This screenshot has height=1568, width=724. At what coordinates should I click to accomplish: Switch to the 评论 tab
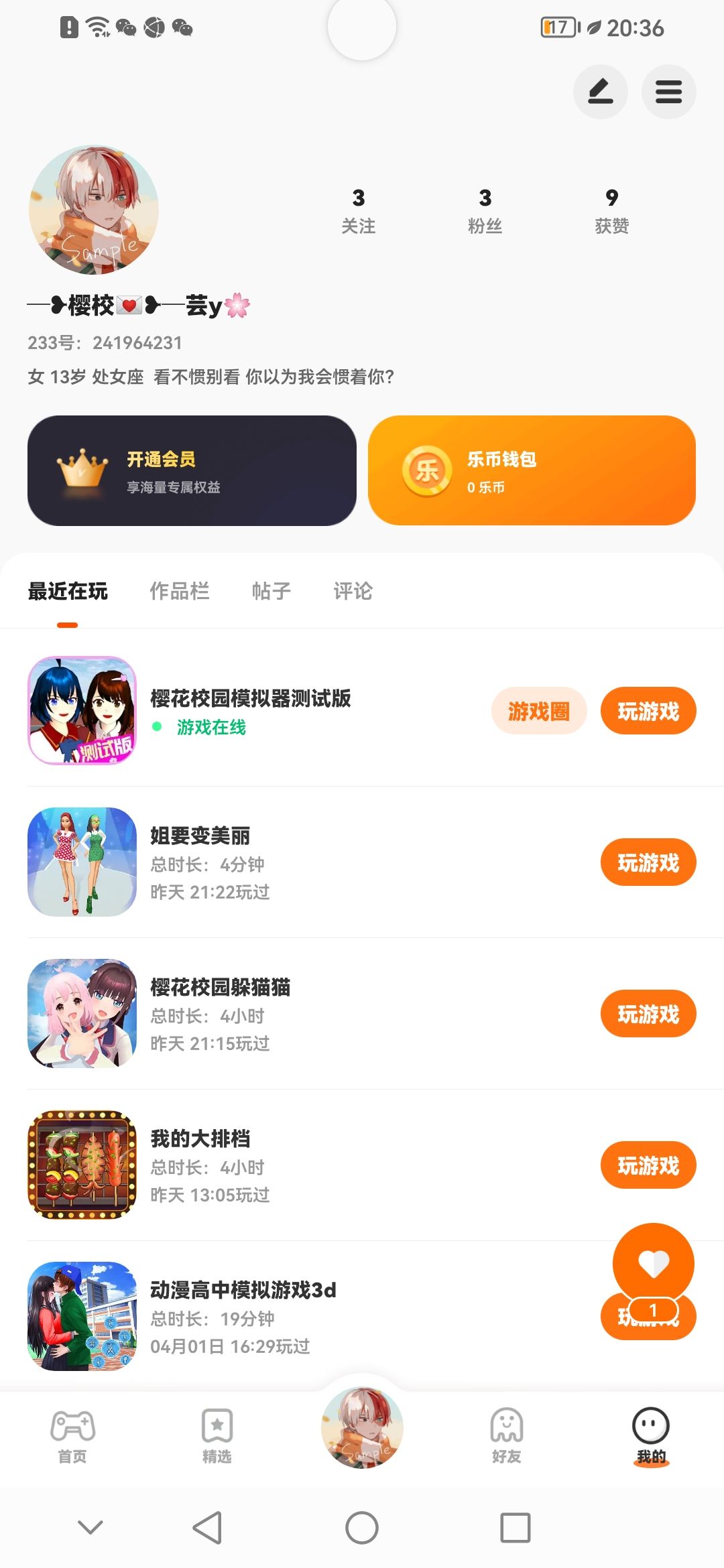353,591
